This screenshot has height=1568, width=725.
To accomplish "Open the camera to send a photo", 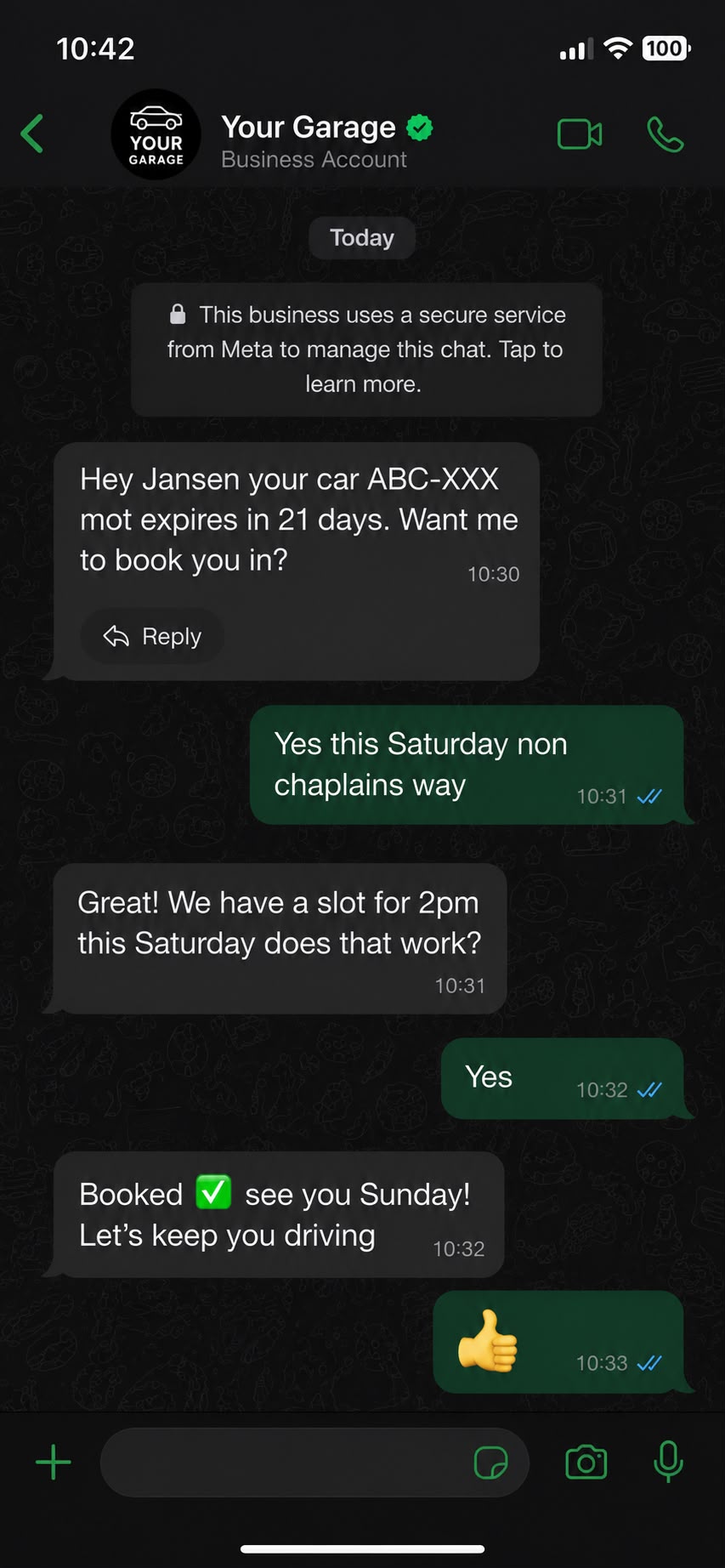I will tap(586, 1463).
